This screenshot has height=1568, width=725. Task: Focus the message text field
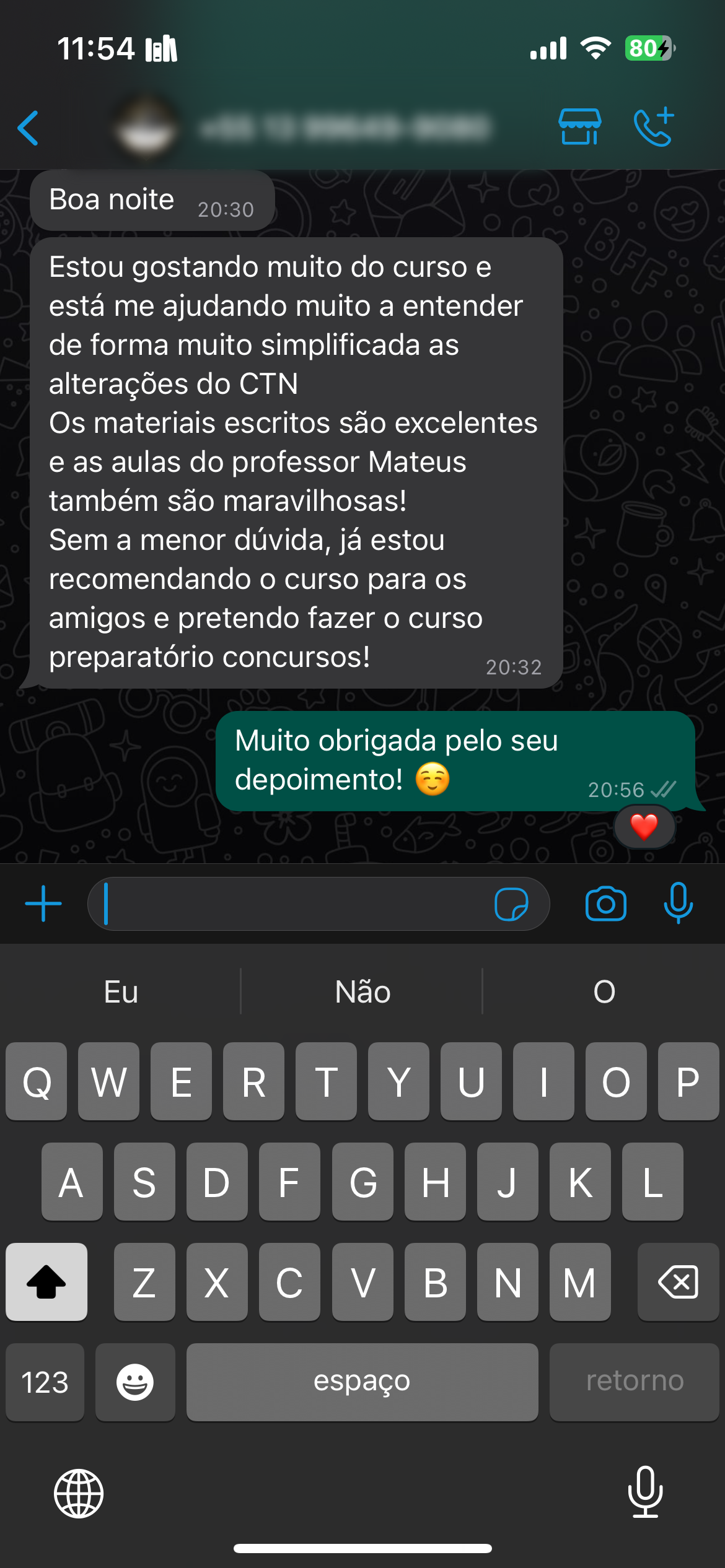[x=291, y=904]
